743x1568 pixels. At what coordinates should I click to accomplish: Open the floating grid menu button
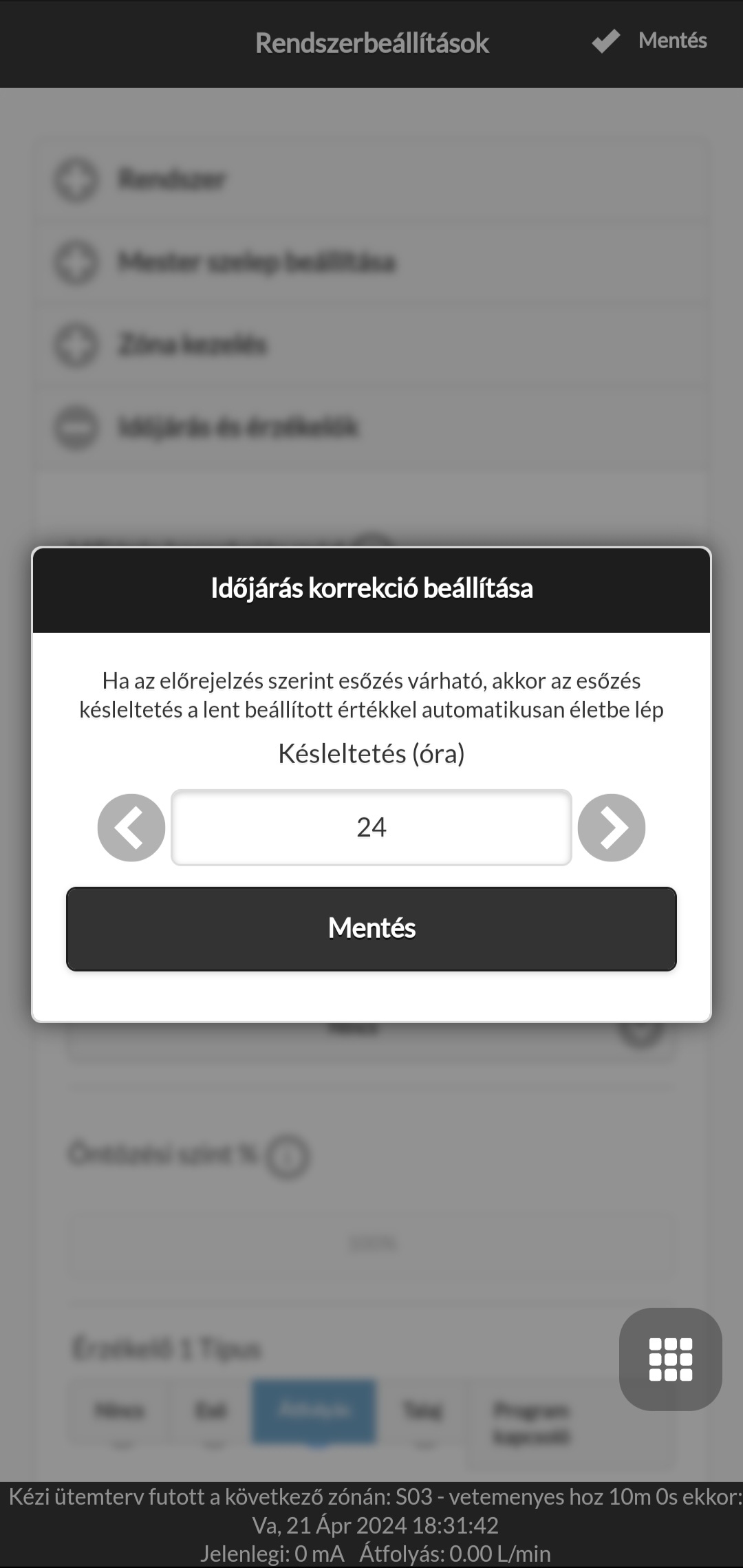tap(671, 1359)
